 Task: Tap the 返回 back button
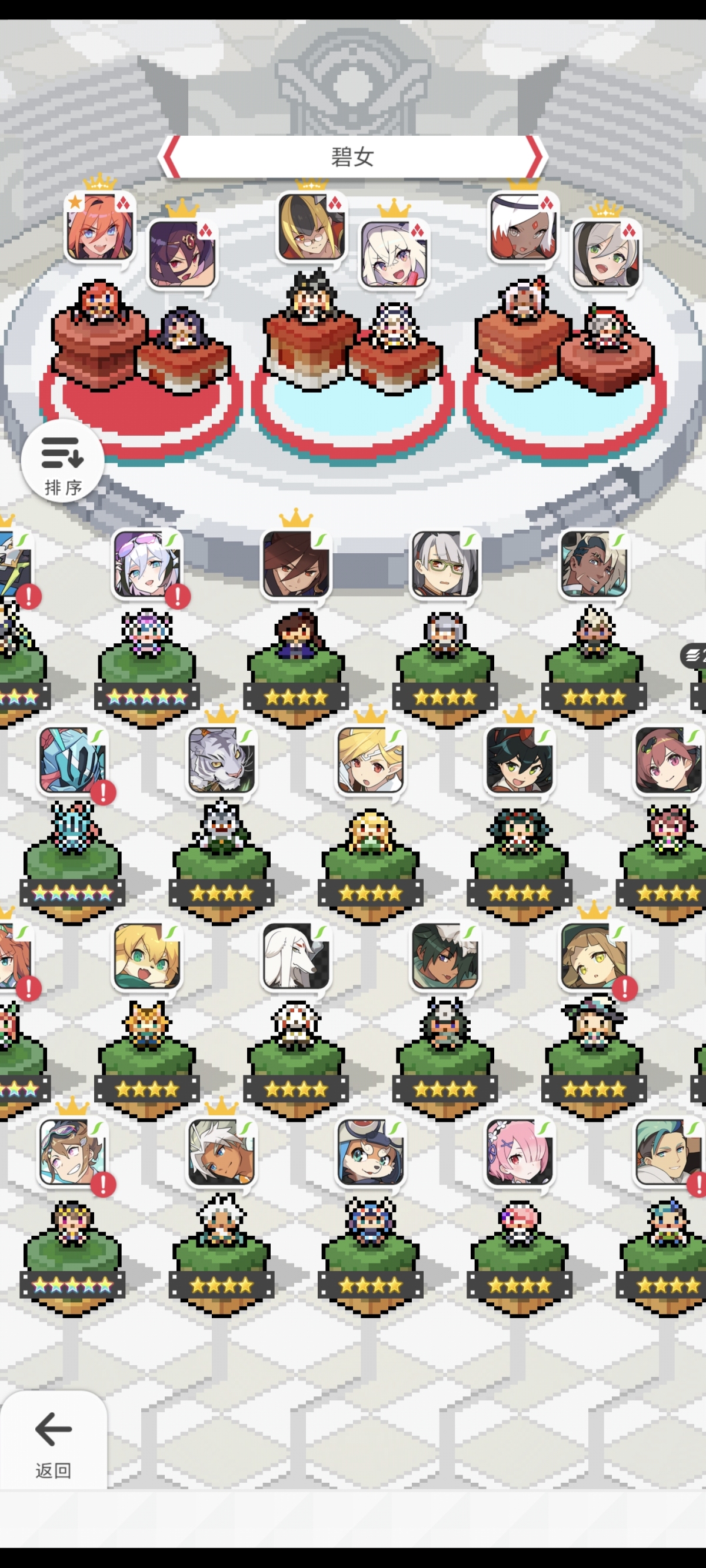[x=54, y=1439]
